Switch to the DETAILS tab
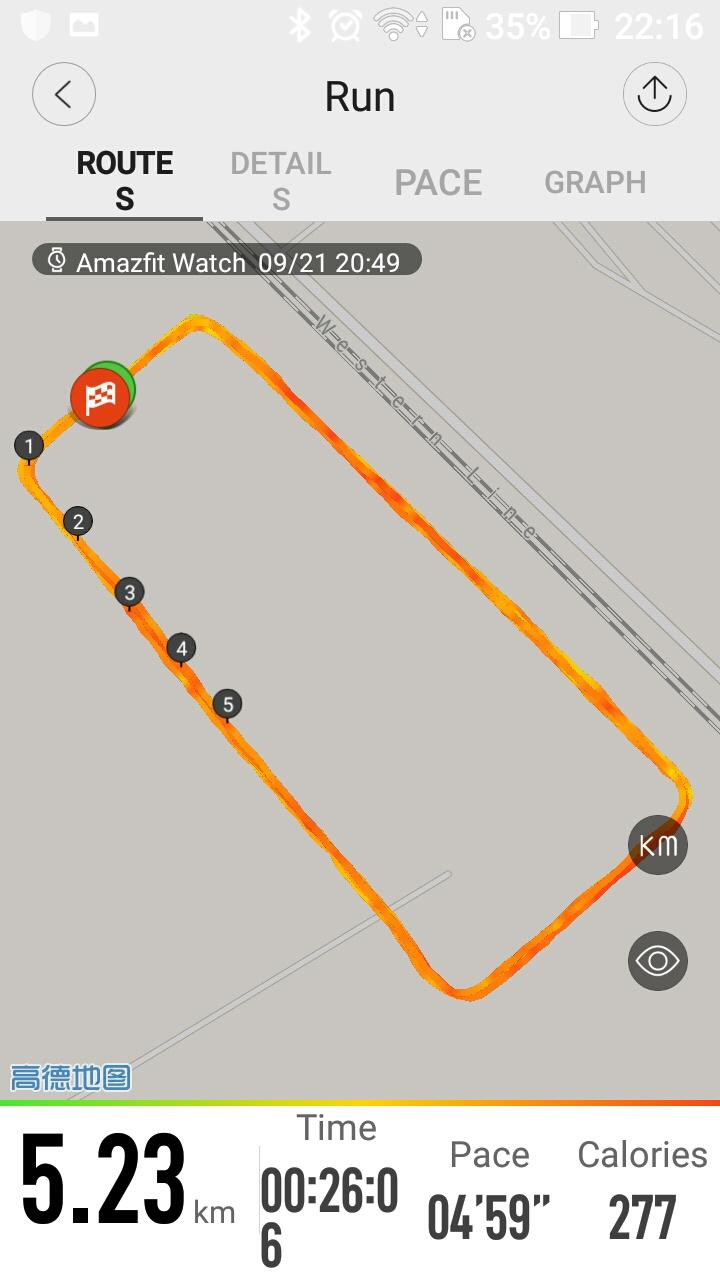The height and width of the screenshot is (1280, 720). point(281,181)
